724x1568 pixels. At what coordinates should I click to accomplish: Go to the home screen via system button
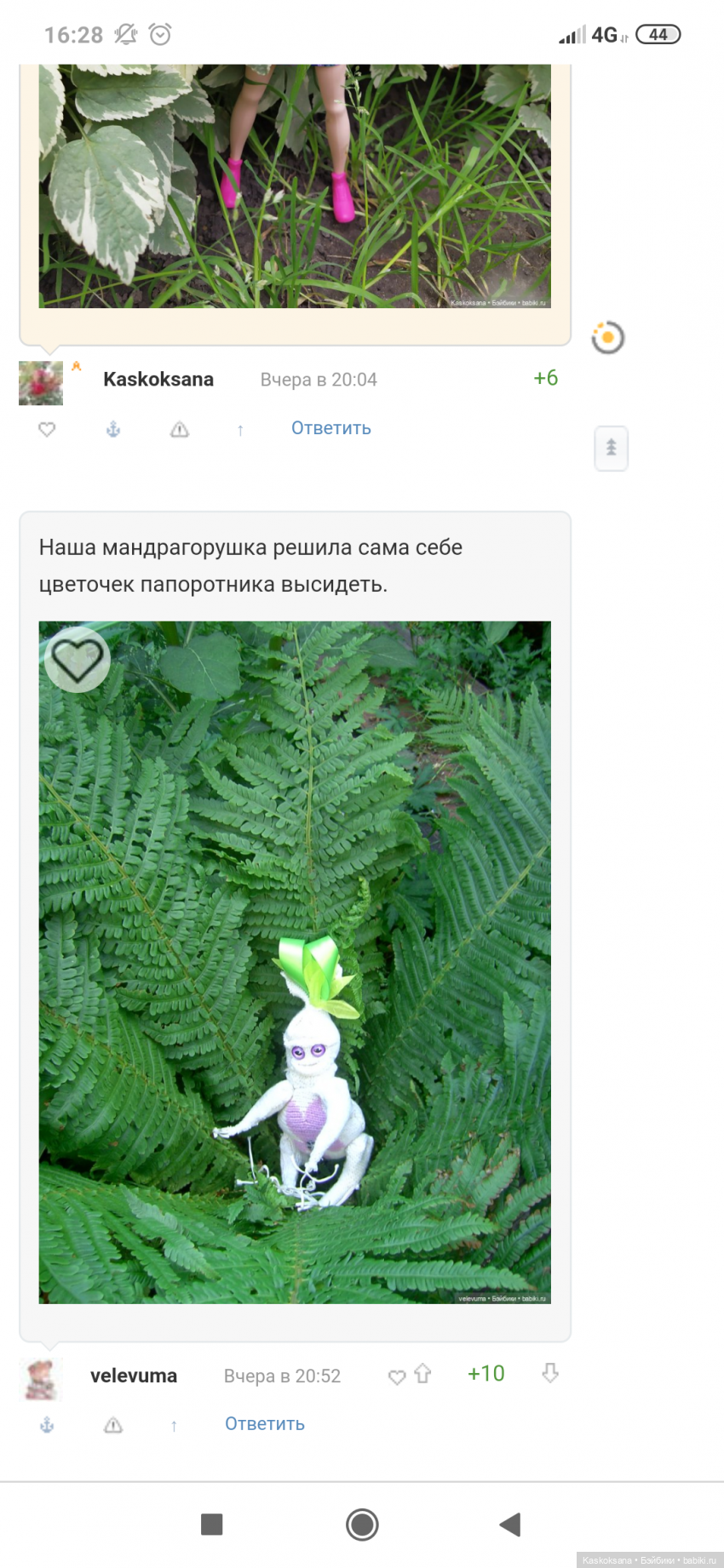[362, 1525]
